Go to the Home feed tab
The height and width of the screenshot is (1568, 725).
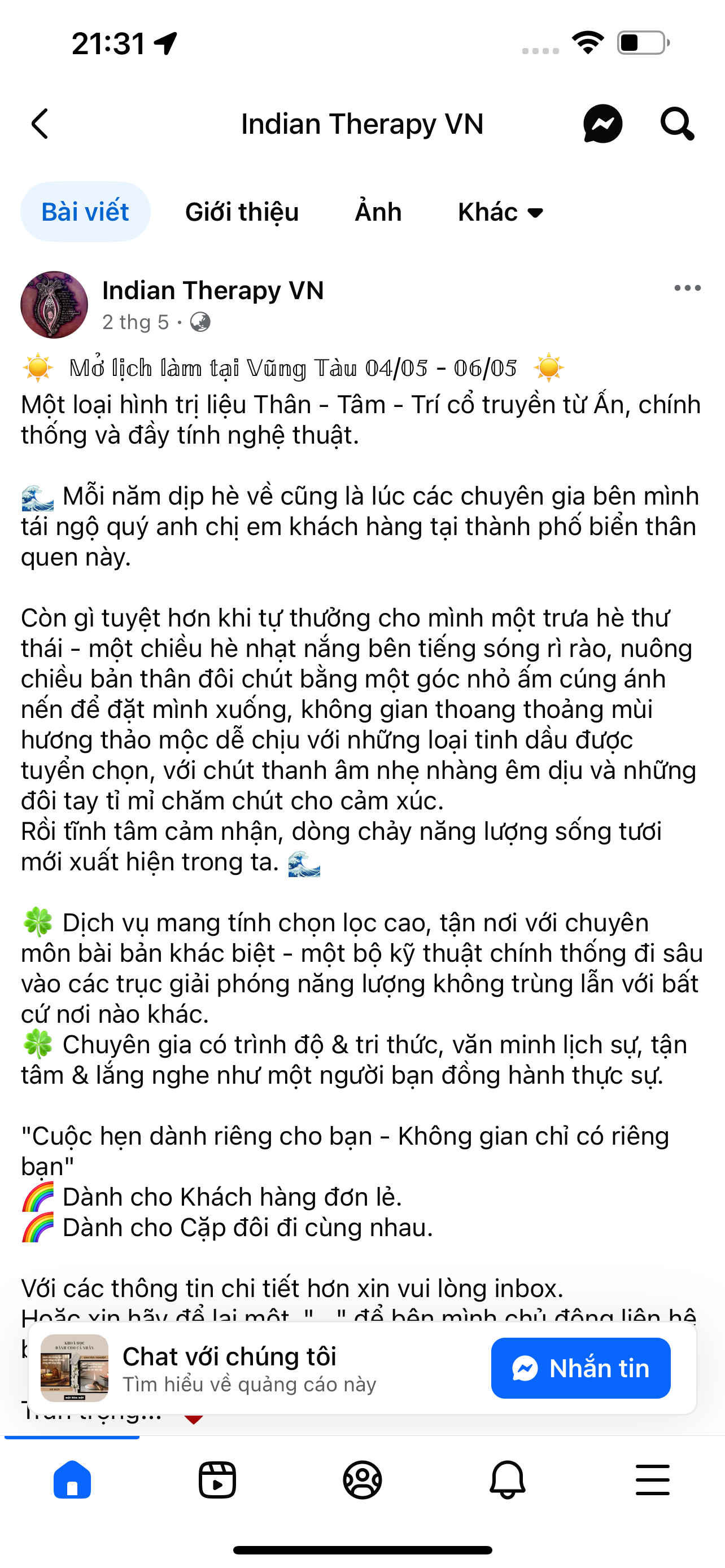pos(72,1479)
